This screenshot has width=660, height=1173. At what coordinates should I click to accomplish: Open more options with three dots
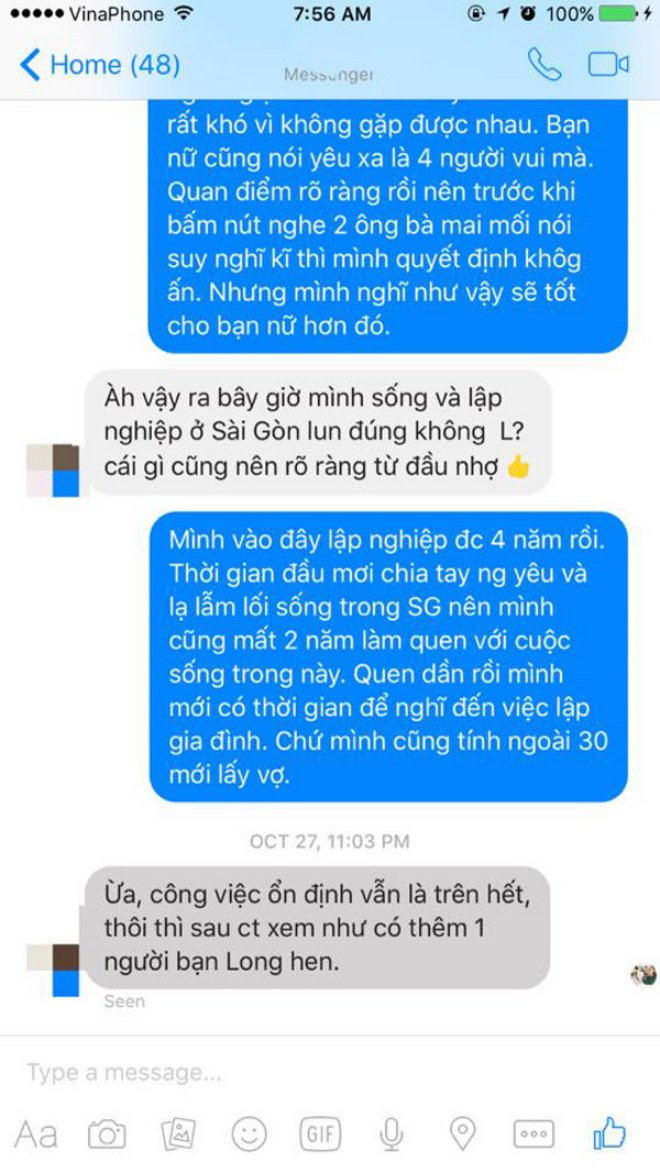pos(533,1134)
